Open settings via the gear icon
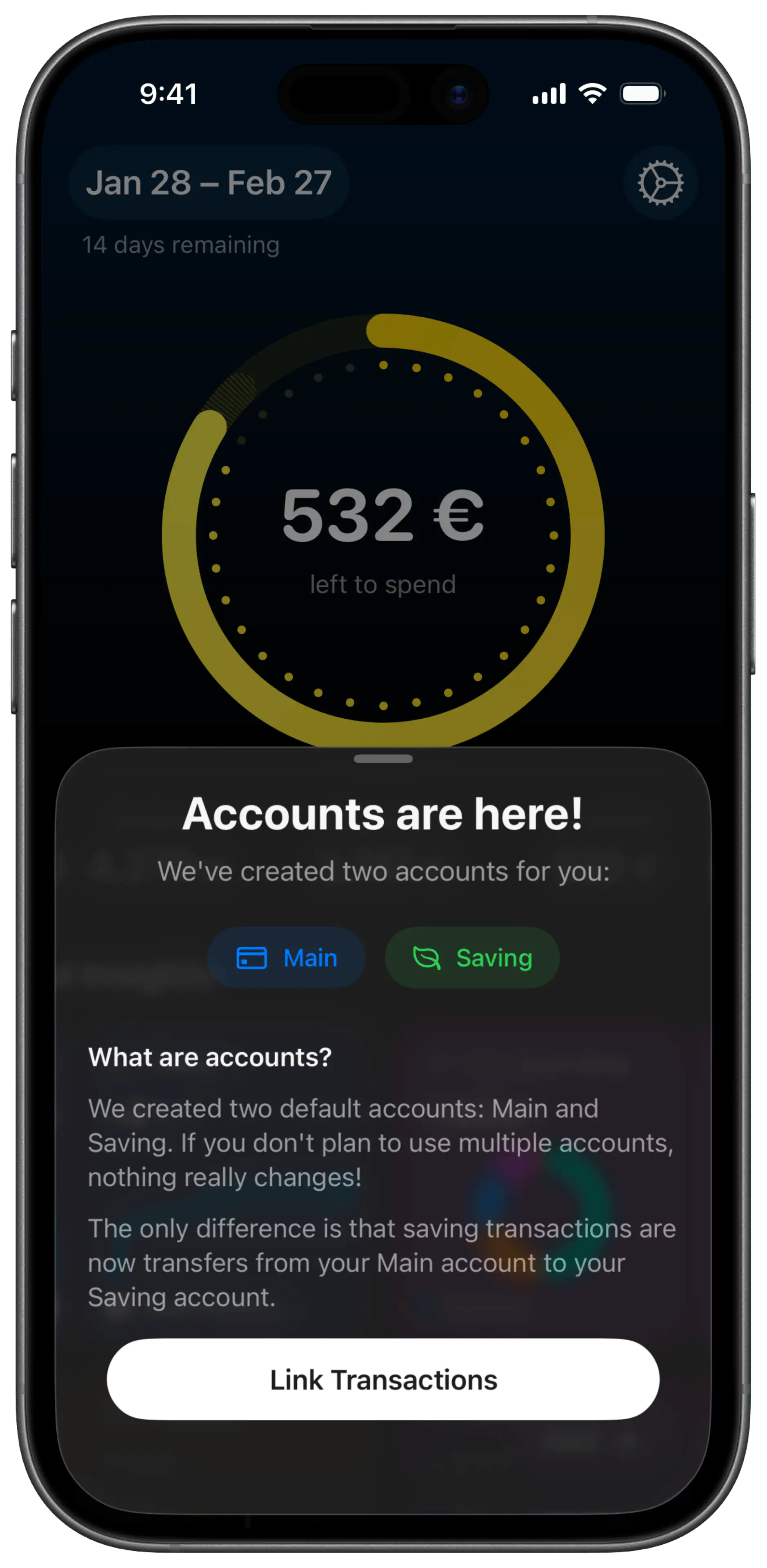The height and width of the screenshot is (1568, 767). pyautogui.click(x=660, y=183)
